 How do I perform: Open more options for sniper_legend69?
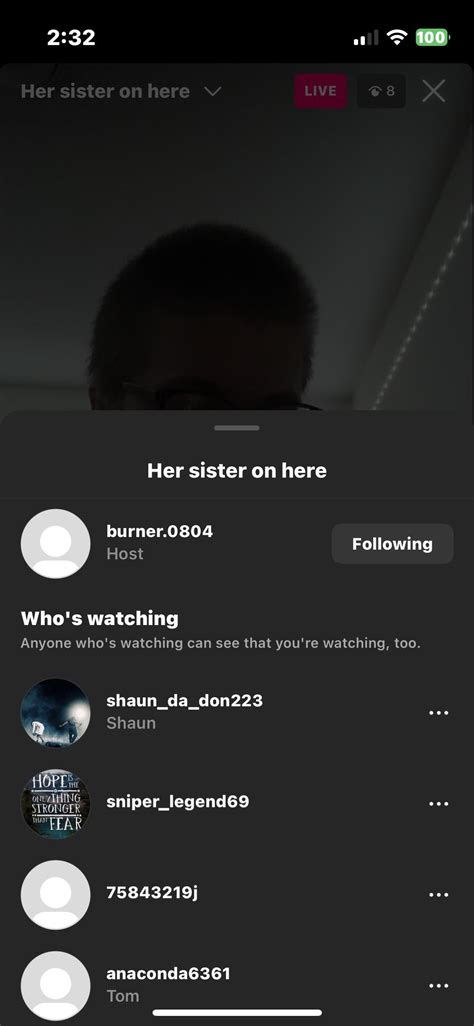coord(439,804)
